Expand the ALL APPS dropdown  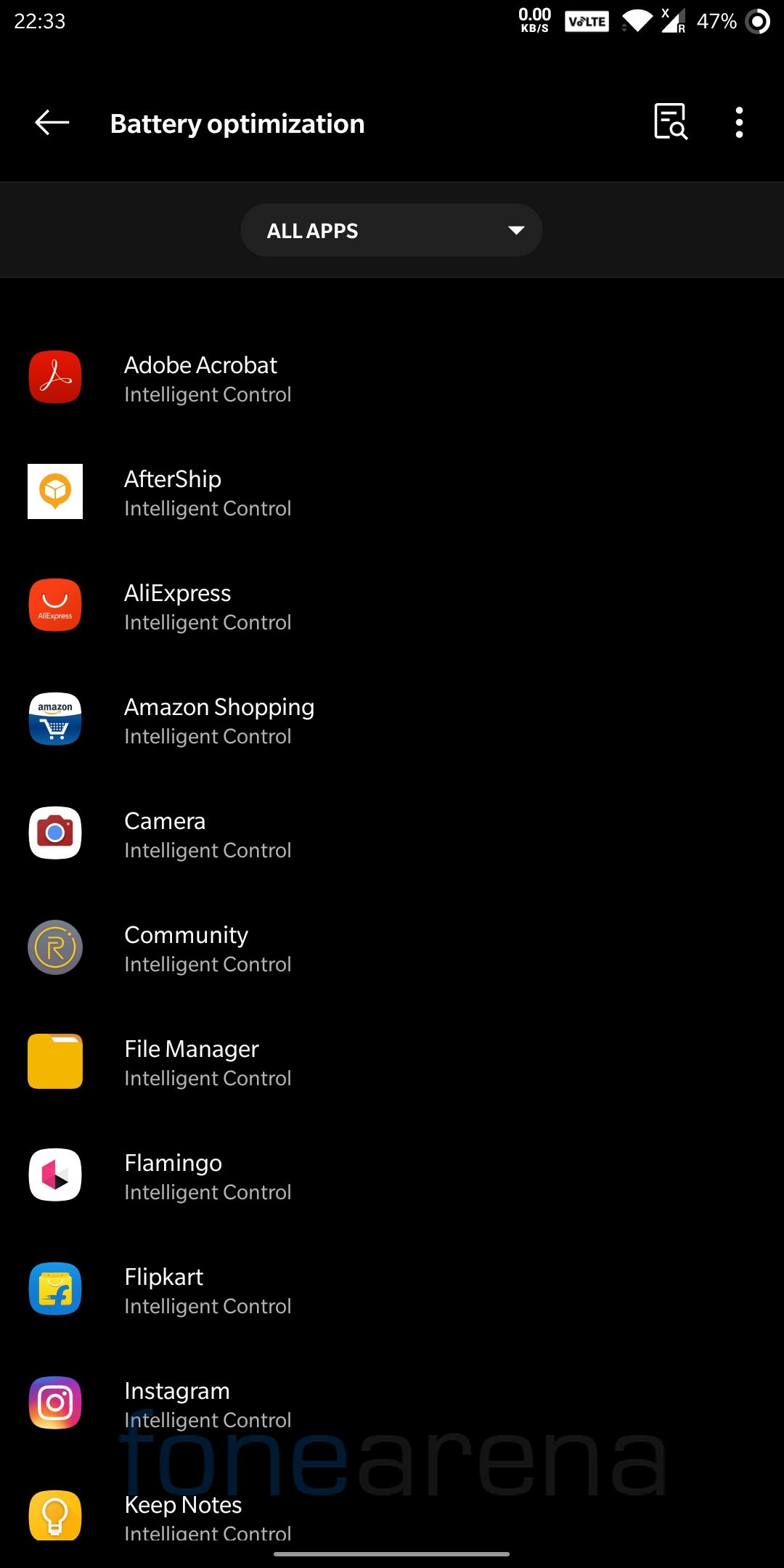[x=391, y=230]
